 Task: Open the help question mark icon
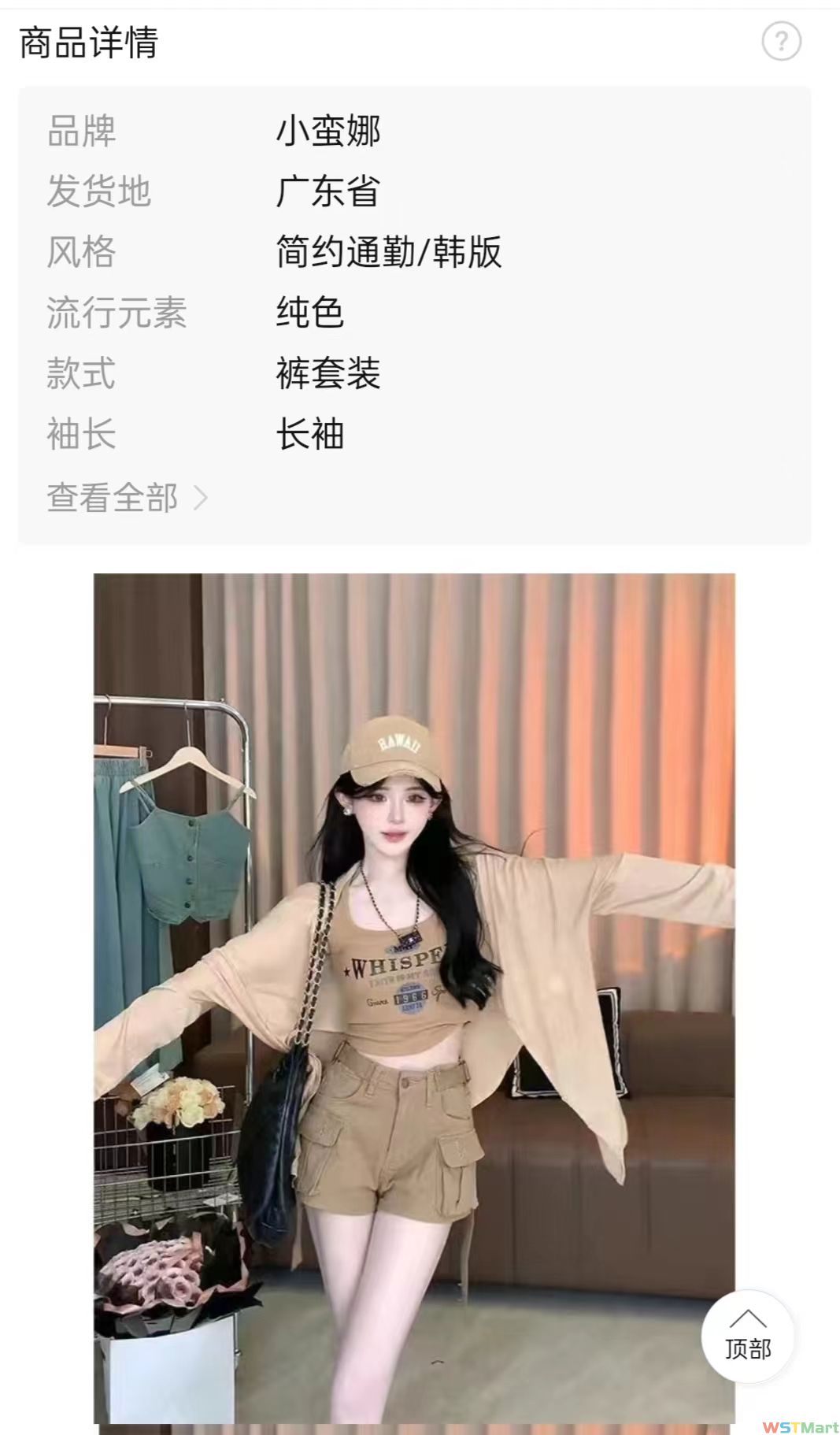(x=781, y=41)
